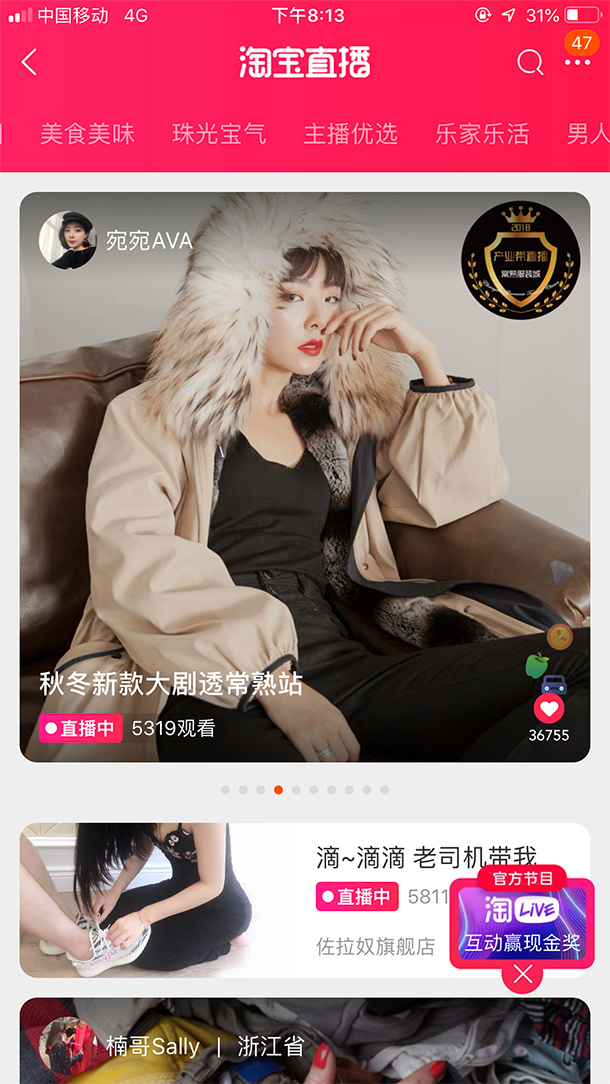The height and width of the screenshot is (1084, 610).
Task: View 宛宛AVA's avatar profile
Action: 67,240
